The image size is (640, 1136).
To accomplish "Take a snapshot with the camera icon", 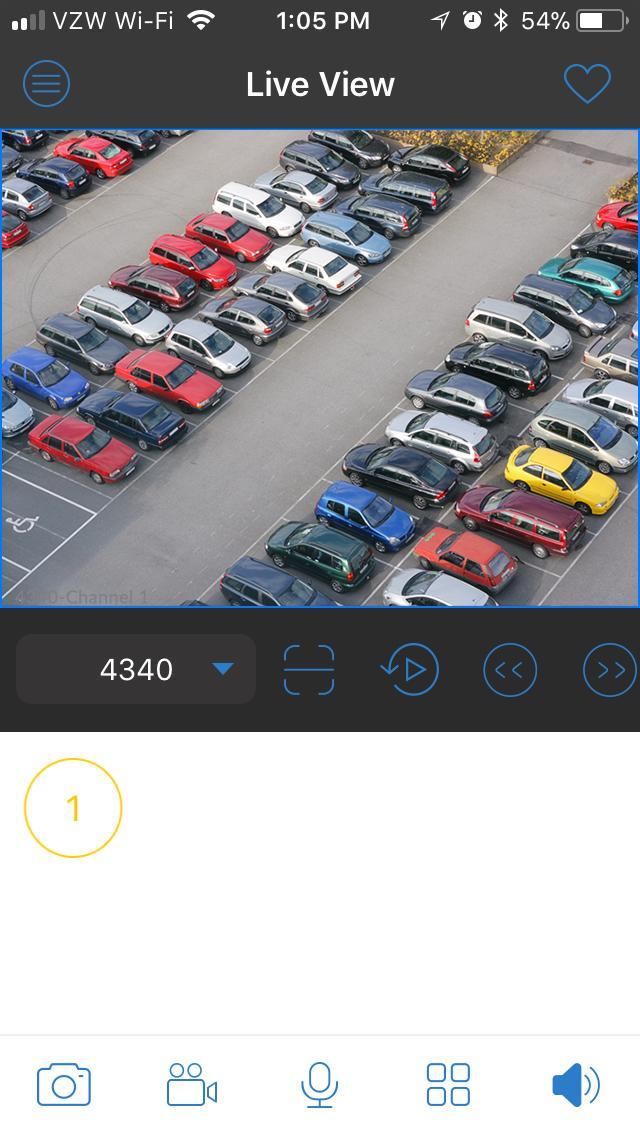I will (x=64, y=1085).
